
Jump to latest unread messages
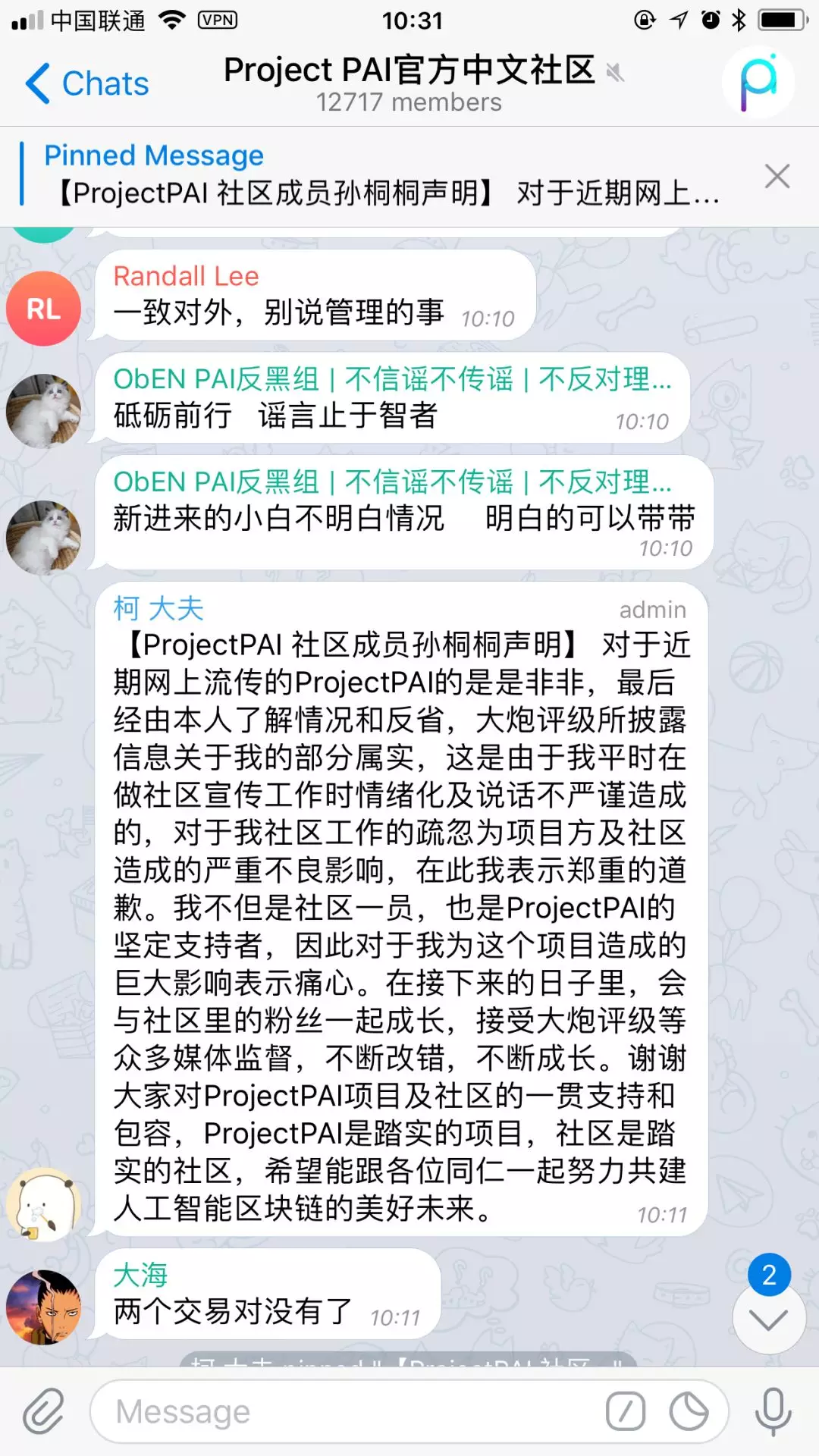[768, 1319]
